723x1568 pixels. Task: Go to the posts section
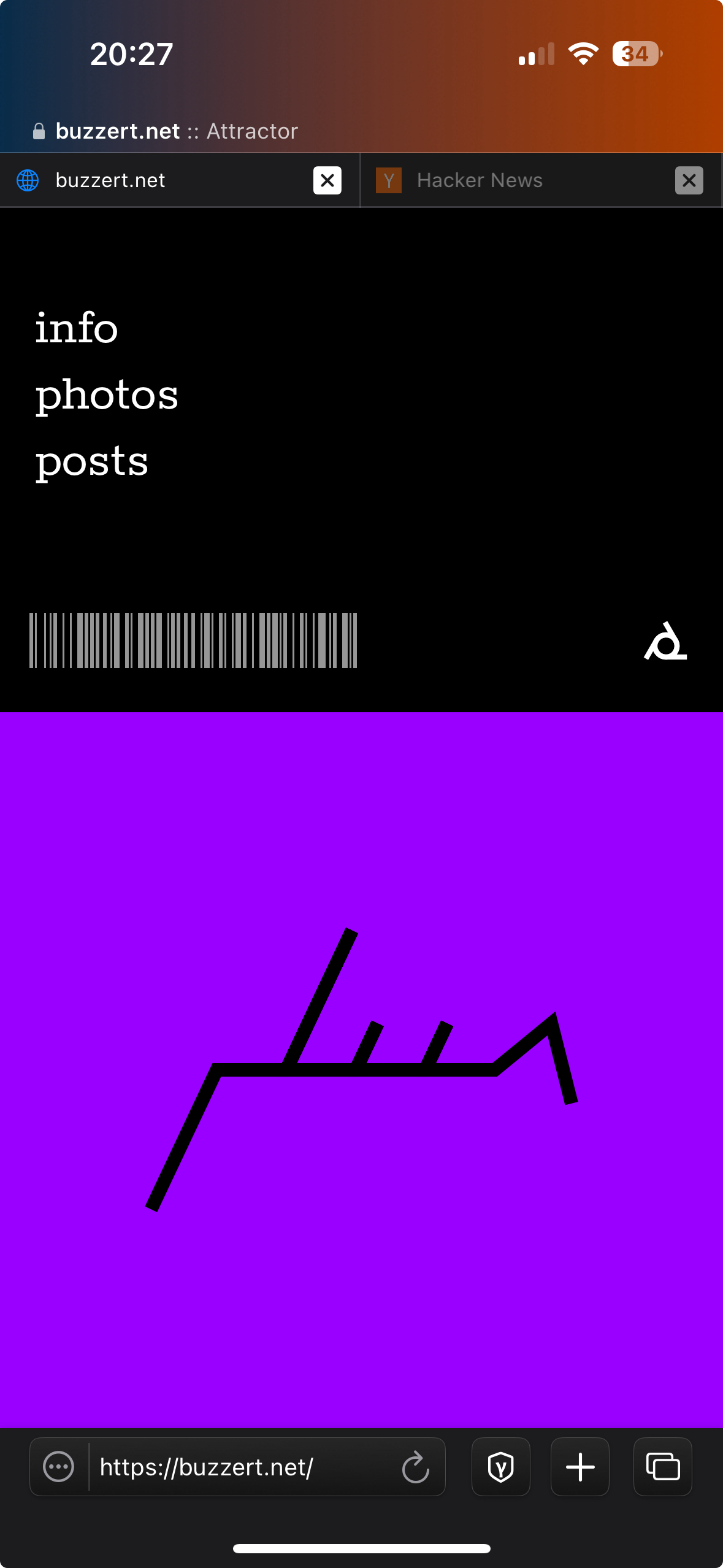91,461
